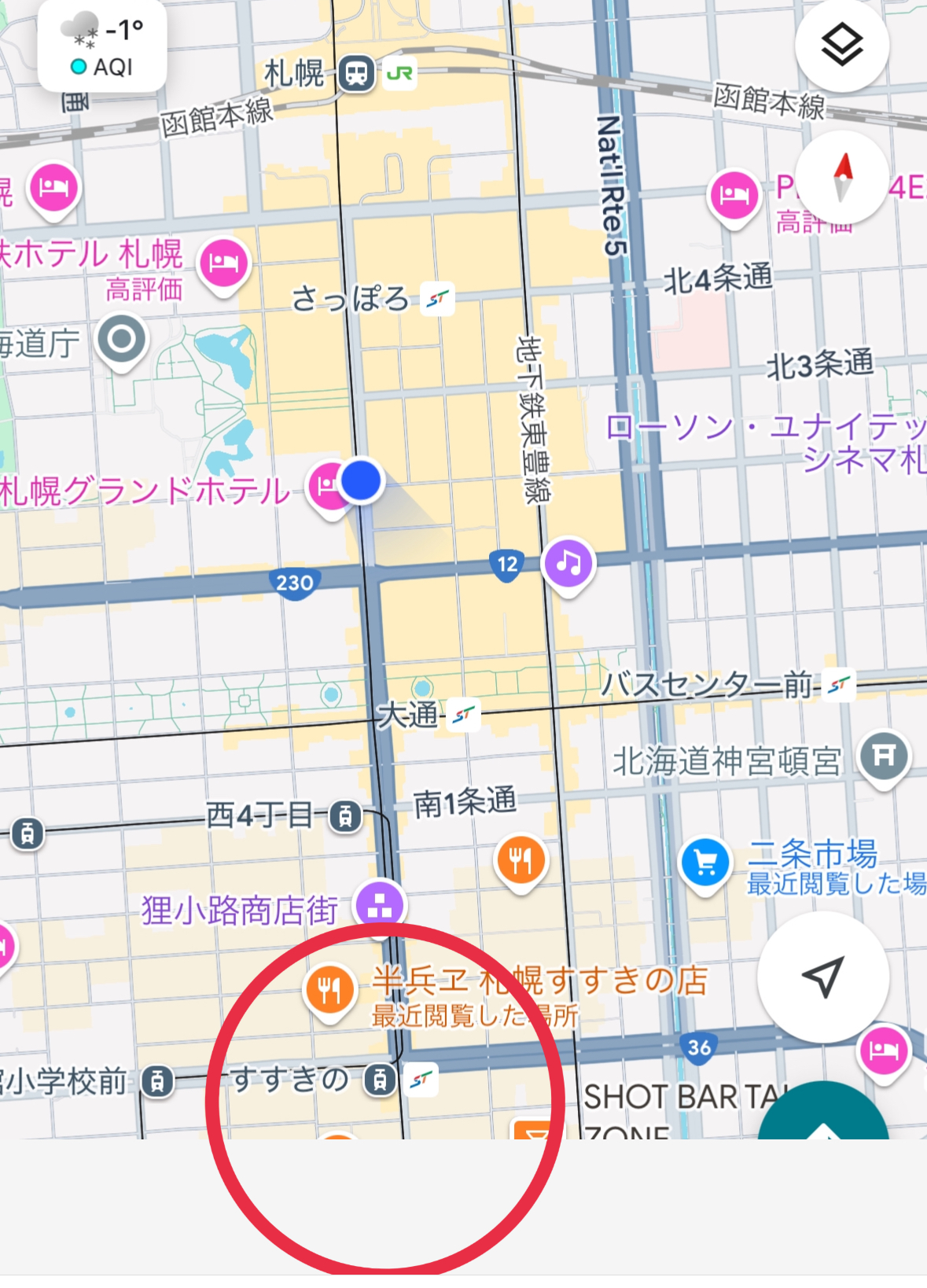The image size is (927, 1288).
Task: Open the purple music venue pin
Action: (x=568, y=563)
